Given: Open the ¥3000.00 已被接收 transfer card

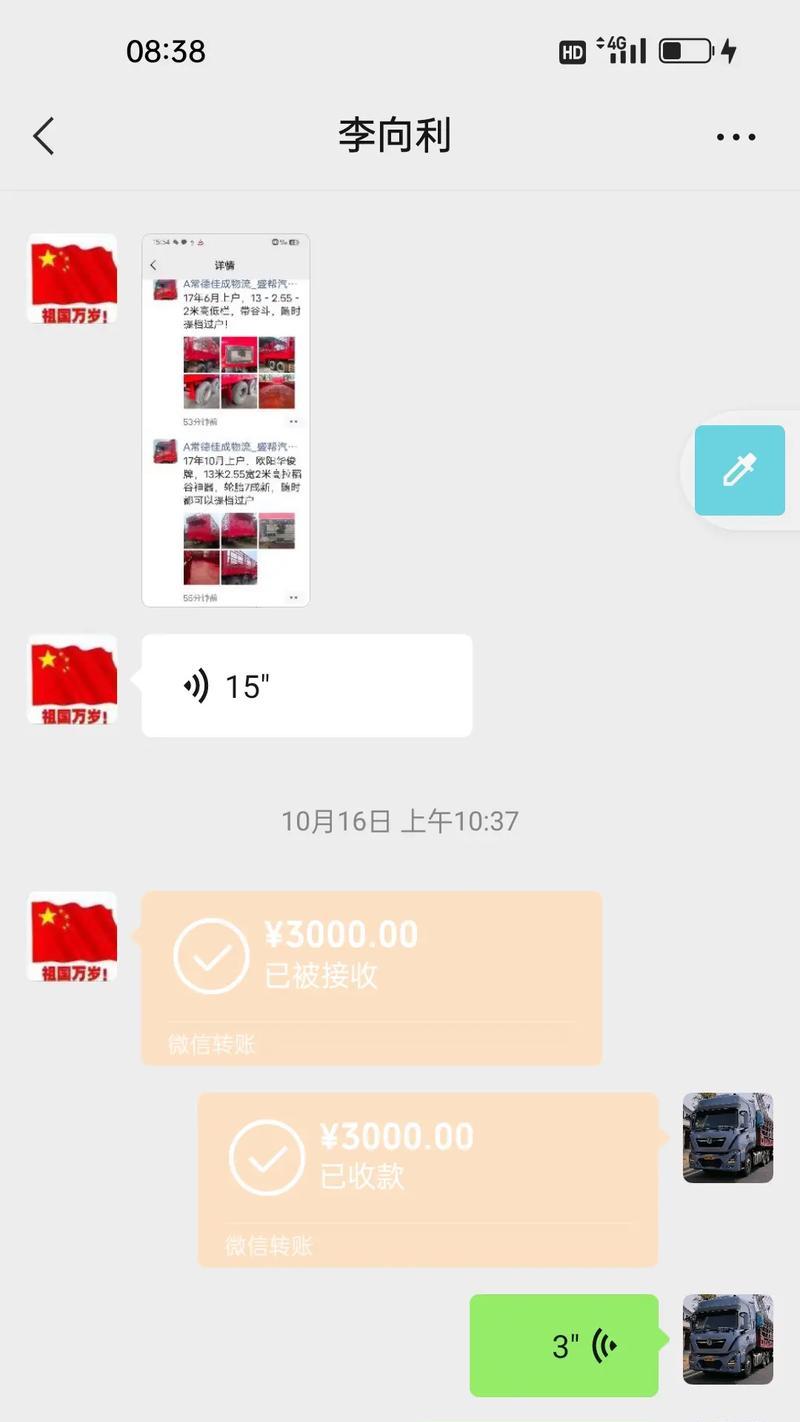Looking at the screenshot, I should coord(371,977).
